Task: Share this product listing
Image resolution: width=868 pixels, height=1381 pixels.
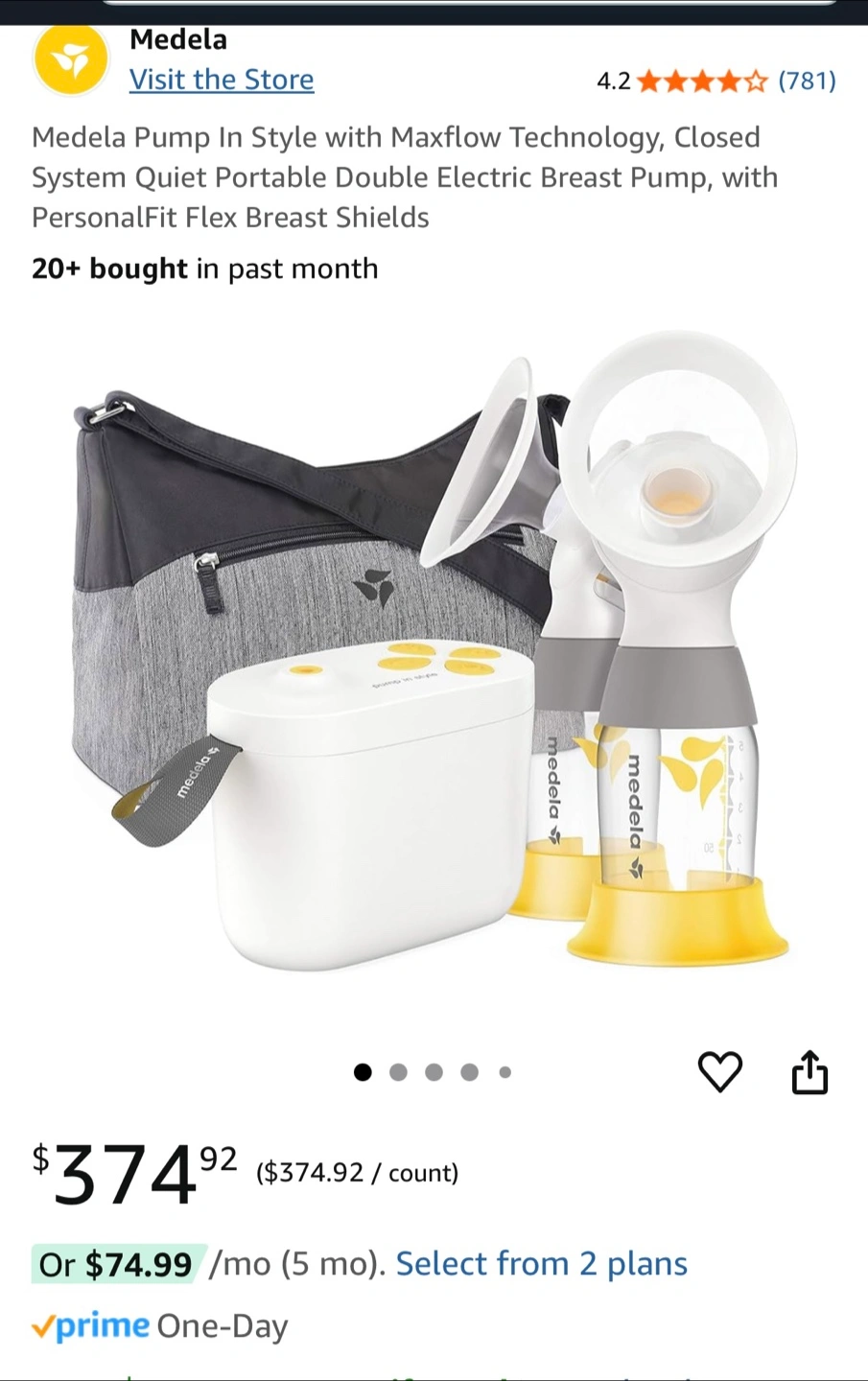Action: point(809,1071)
